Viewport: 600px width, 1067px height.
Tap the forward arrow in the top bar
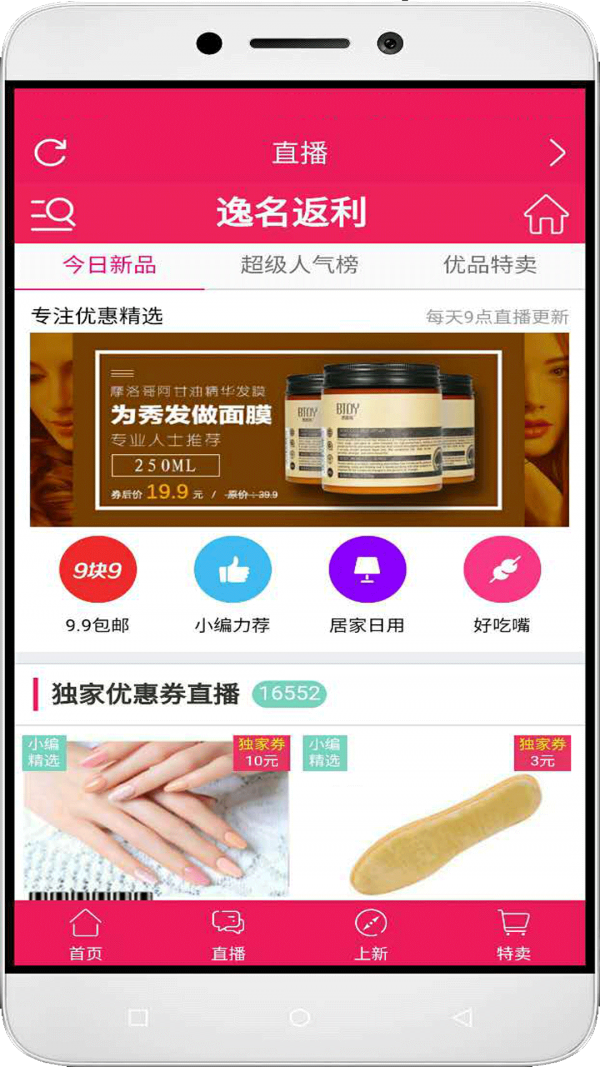(x=557, y=153)
